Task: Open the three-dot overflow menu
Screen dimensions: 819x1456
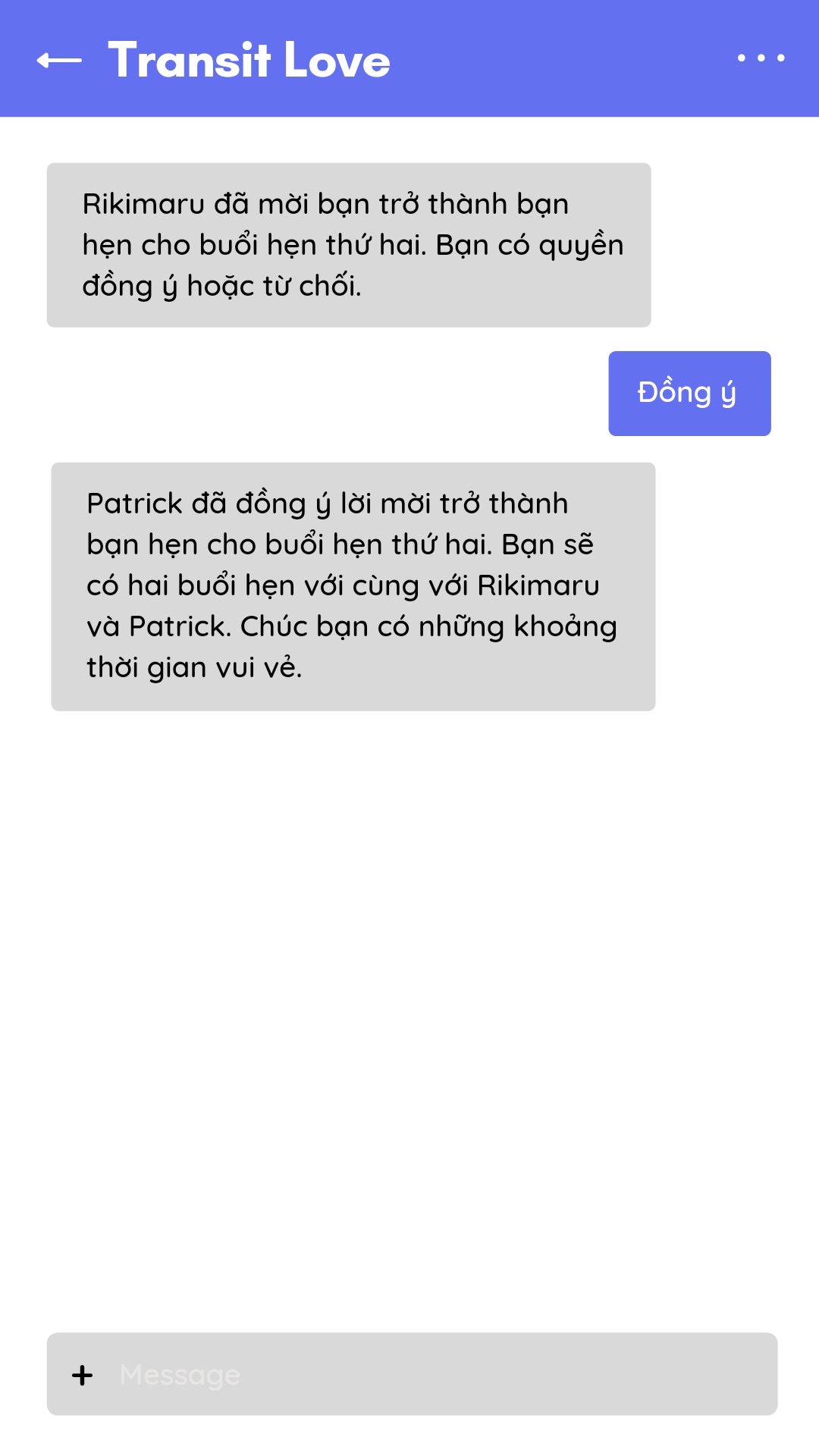Action: [x=761, y=58]
